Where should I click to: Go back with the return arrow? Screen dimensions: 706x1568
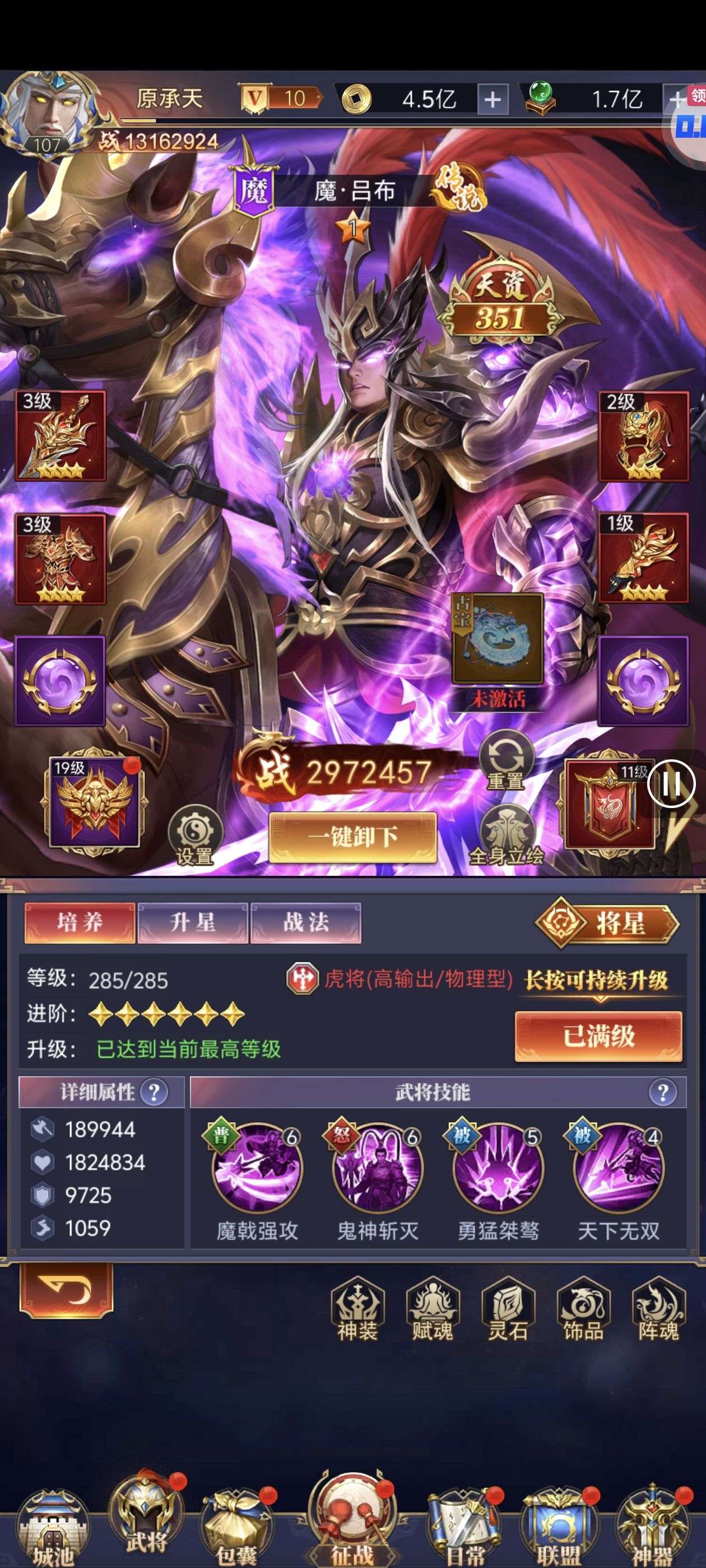pyautogui.click(x=66, y=1289)
